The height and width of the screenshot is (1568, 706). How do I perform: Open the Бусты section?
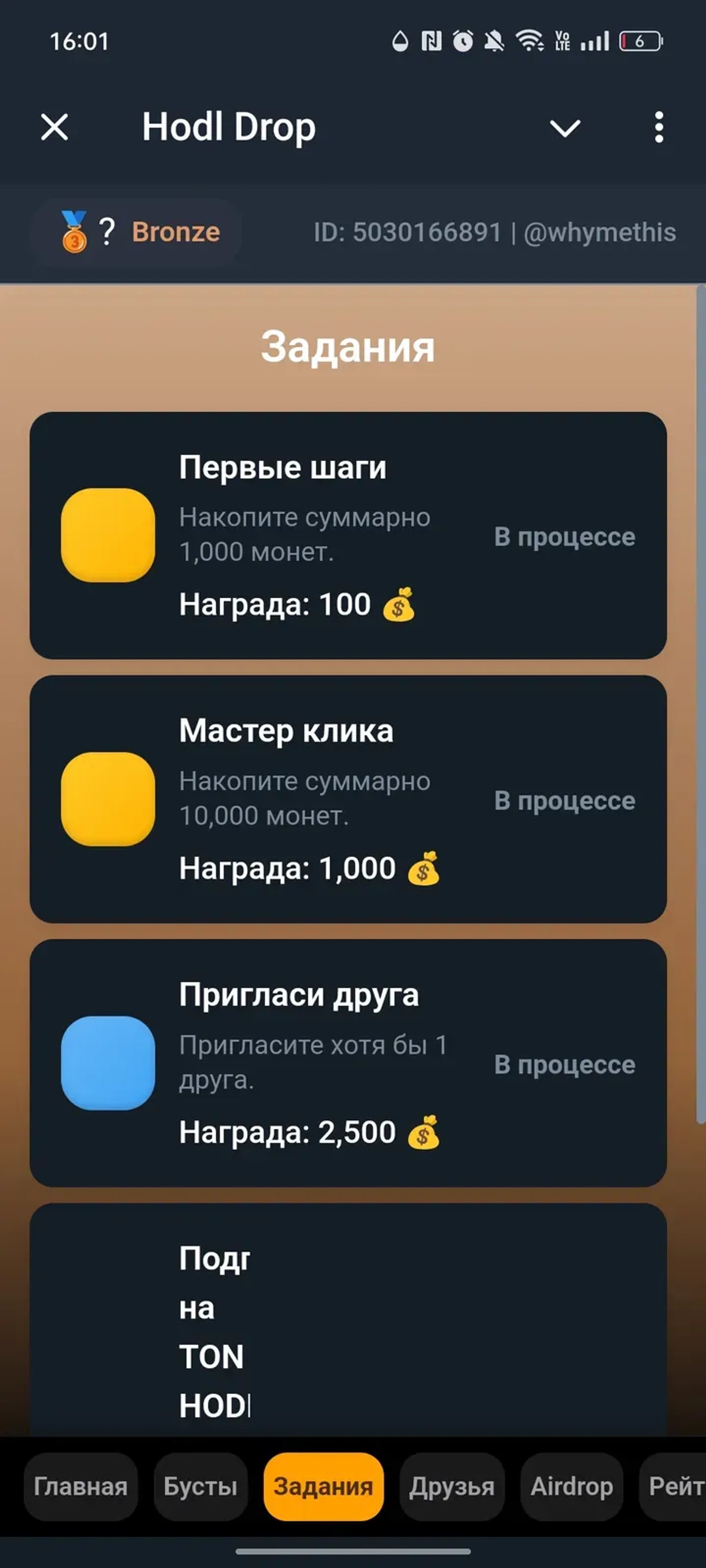(200, 1486)
